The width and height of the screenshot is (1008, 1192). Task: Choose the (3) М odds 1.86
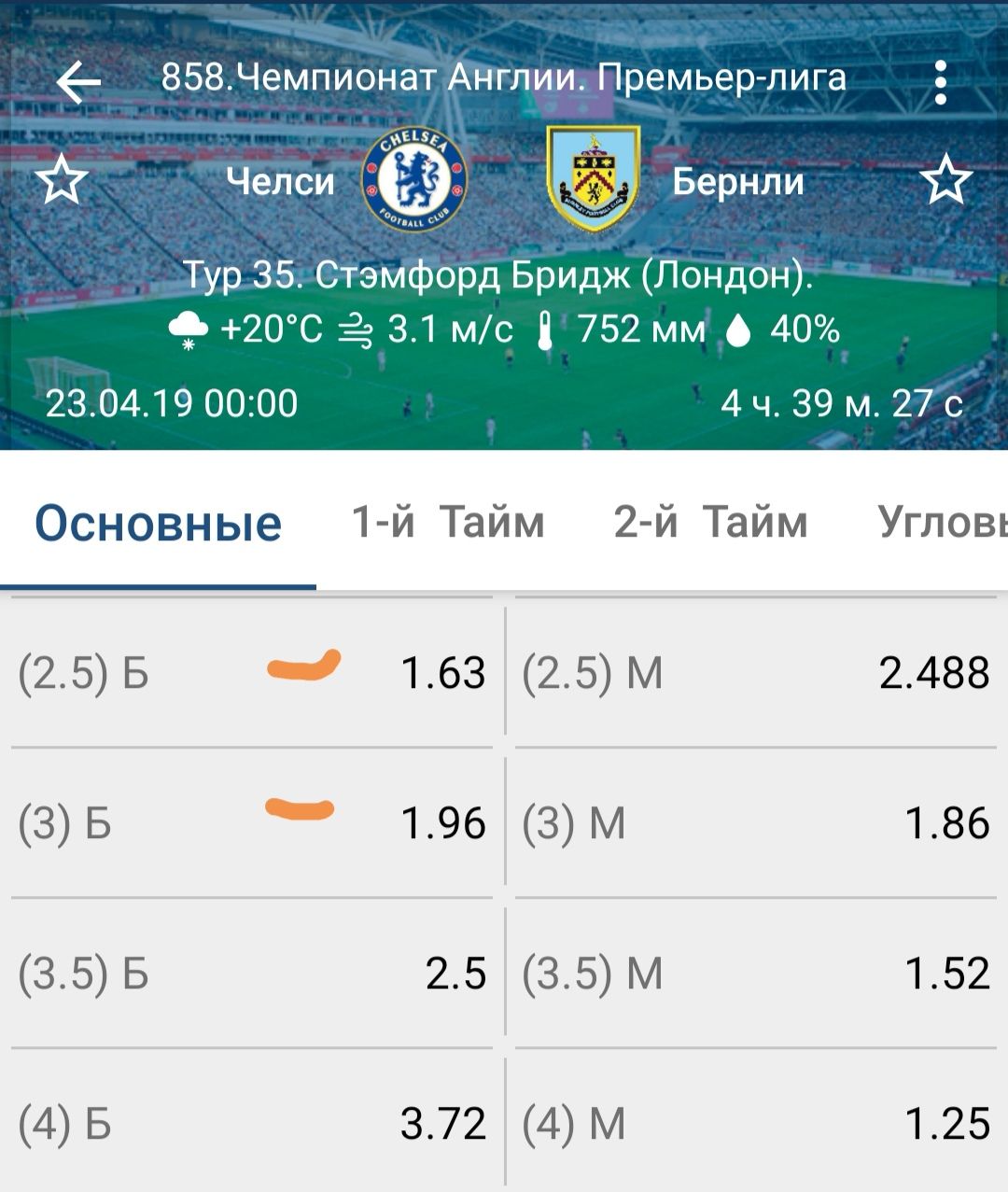[755, 823]
